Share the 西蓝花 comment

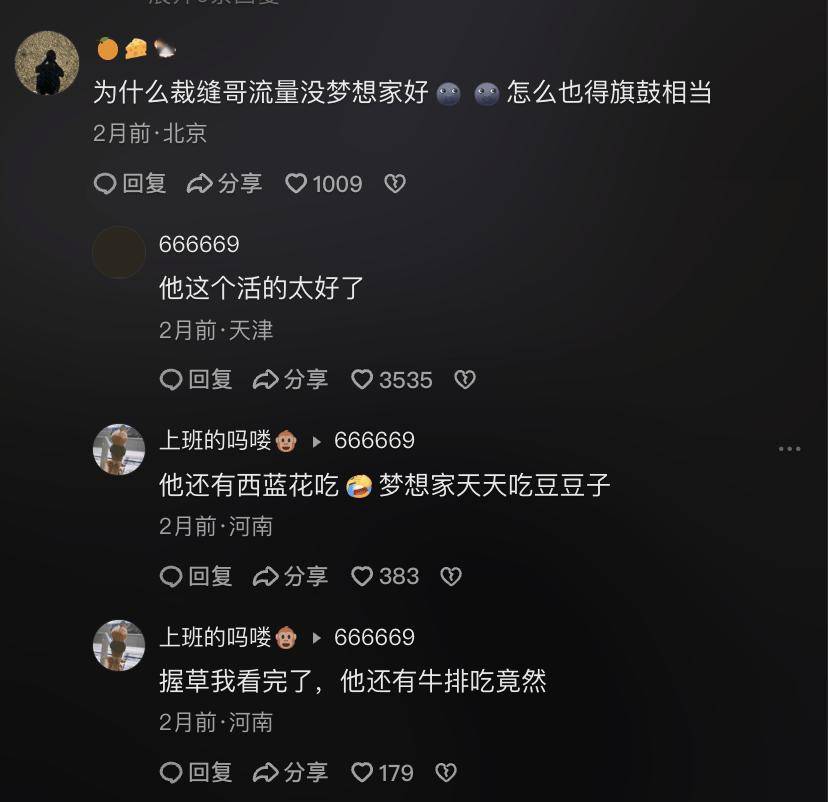(291, 576)
